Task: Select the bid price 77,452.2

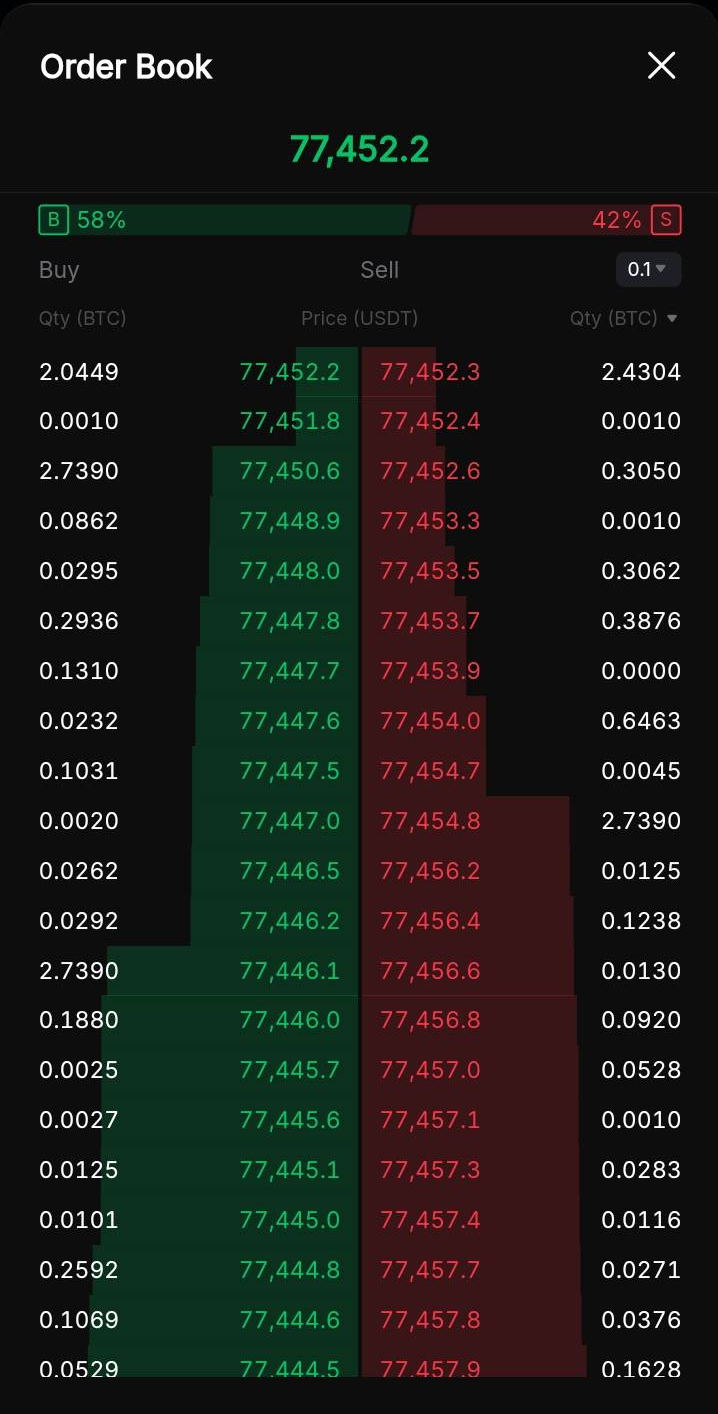Action: point(290,372)
